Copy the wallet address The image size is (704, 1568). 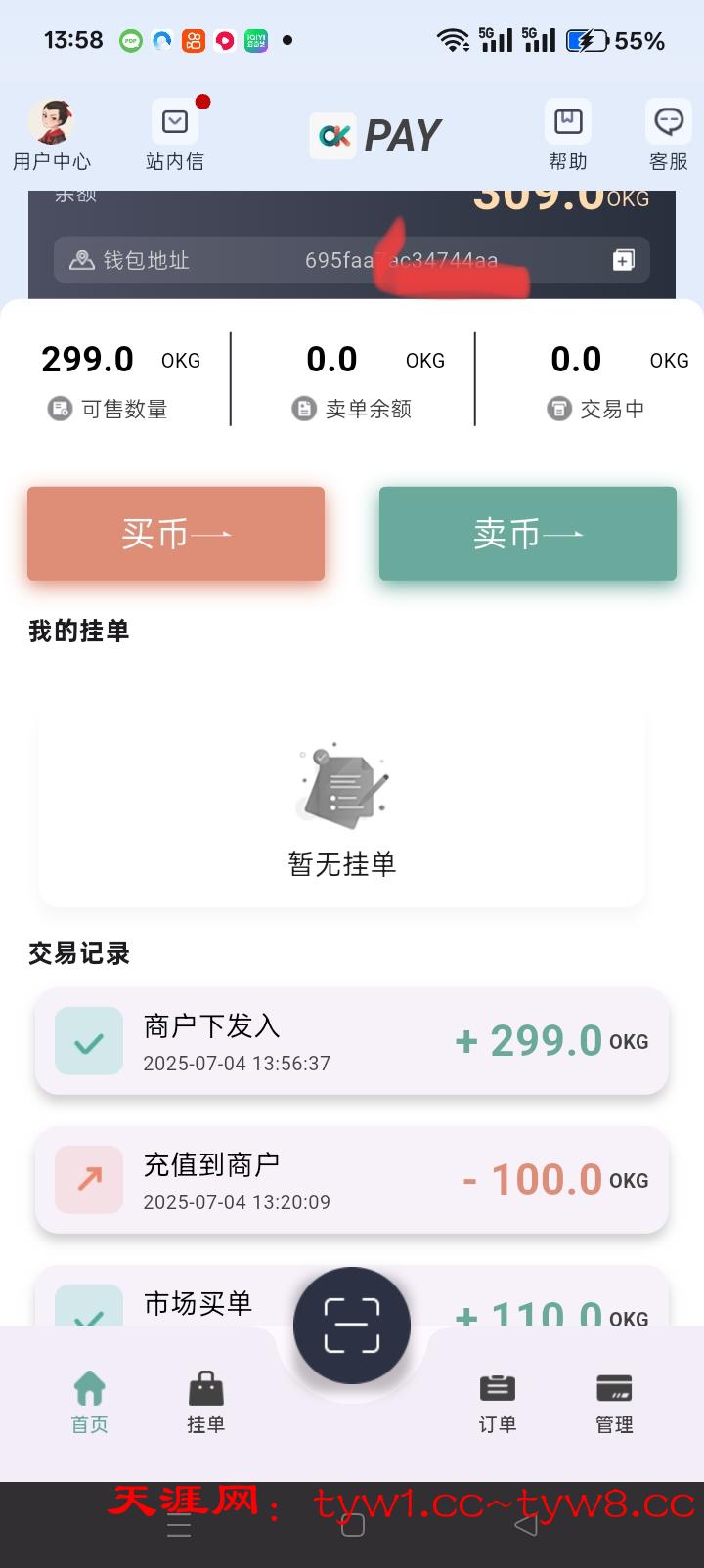coord(623,260)
